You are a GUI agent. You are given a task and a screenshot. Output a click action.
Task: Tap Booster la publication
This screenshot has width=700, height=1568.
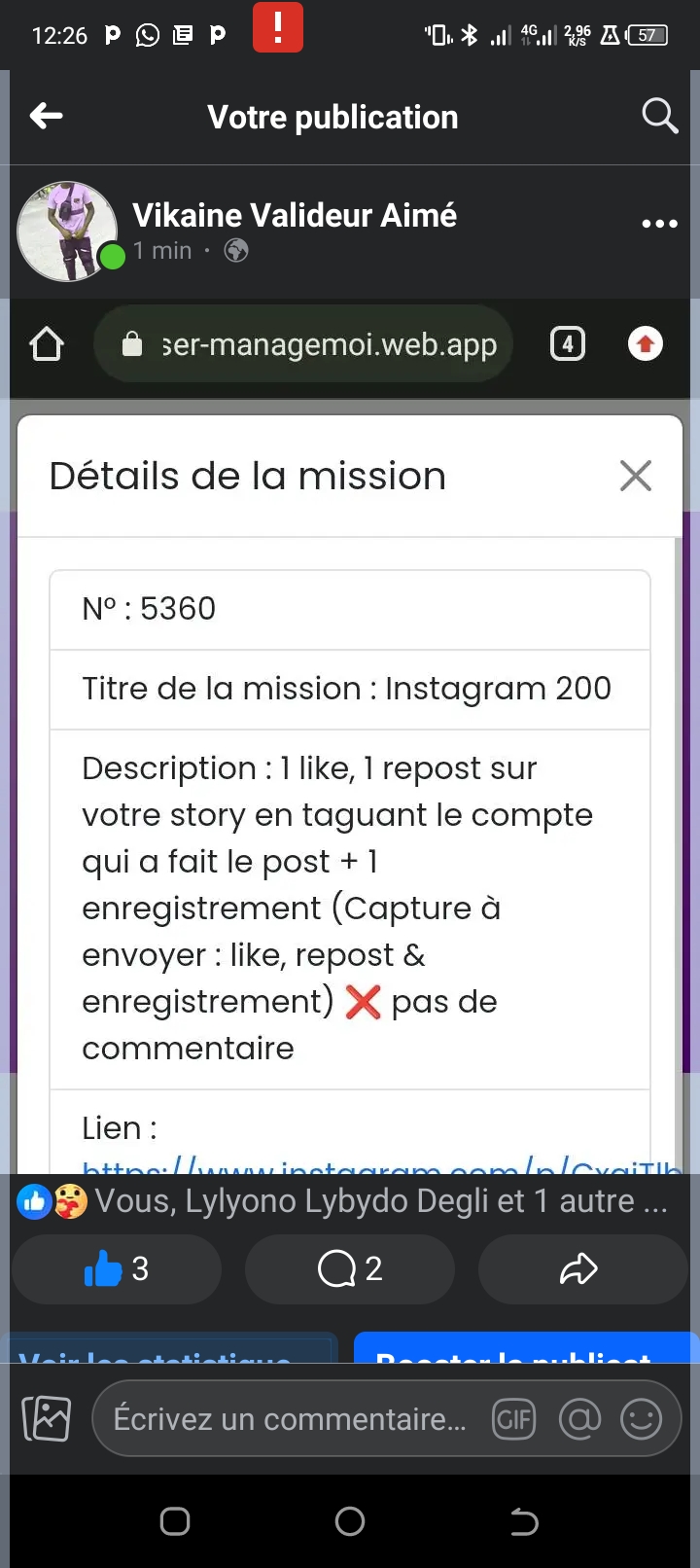(526, 1348)
